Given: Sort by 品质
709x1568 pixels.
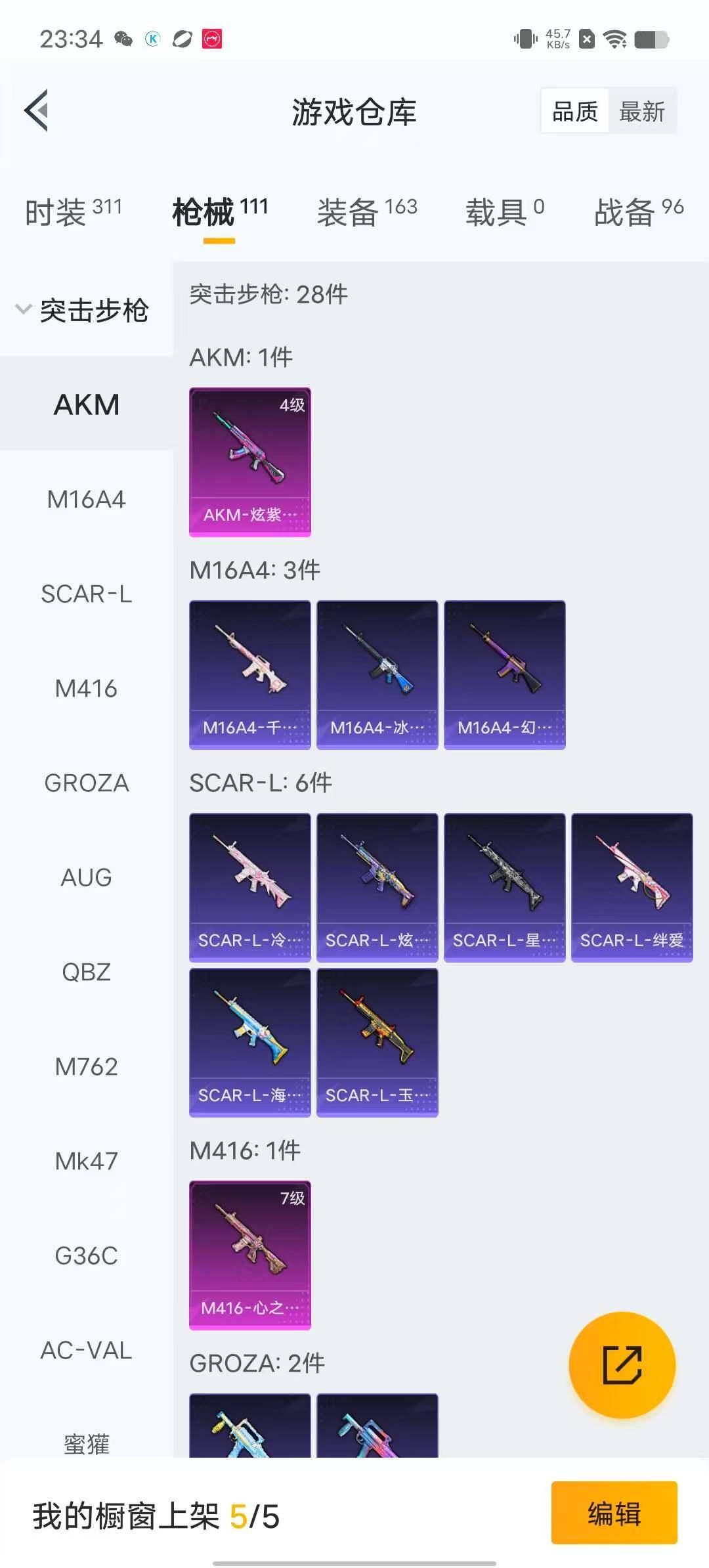Looking at the screenshot, I should tap(574, 111).
